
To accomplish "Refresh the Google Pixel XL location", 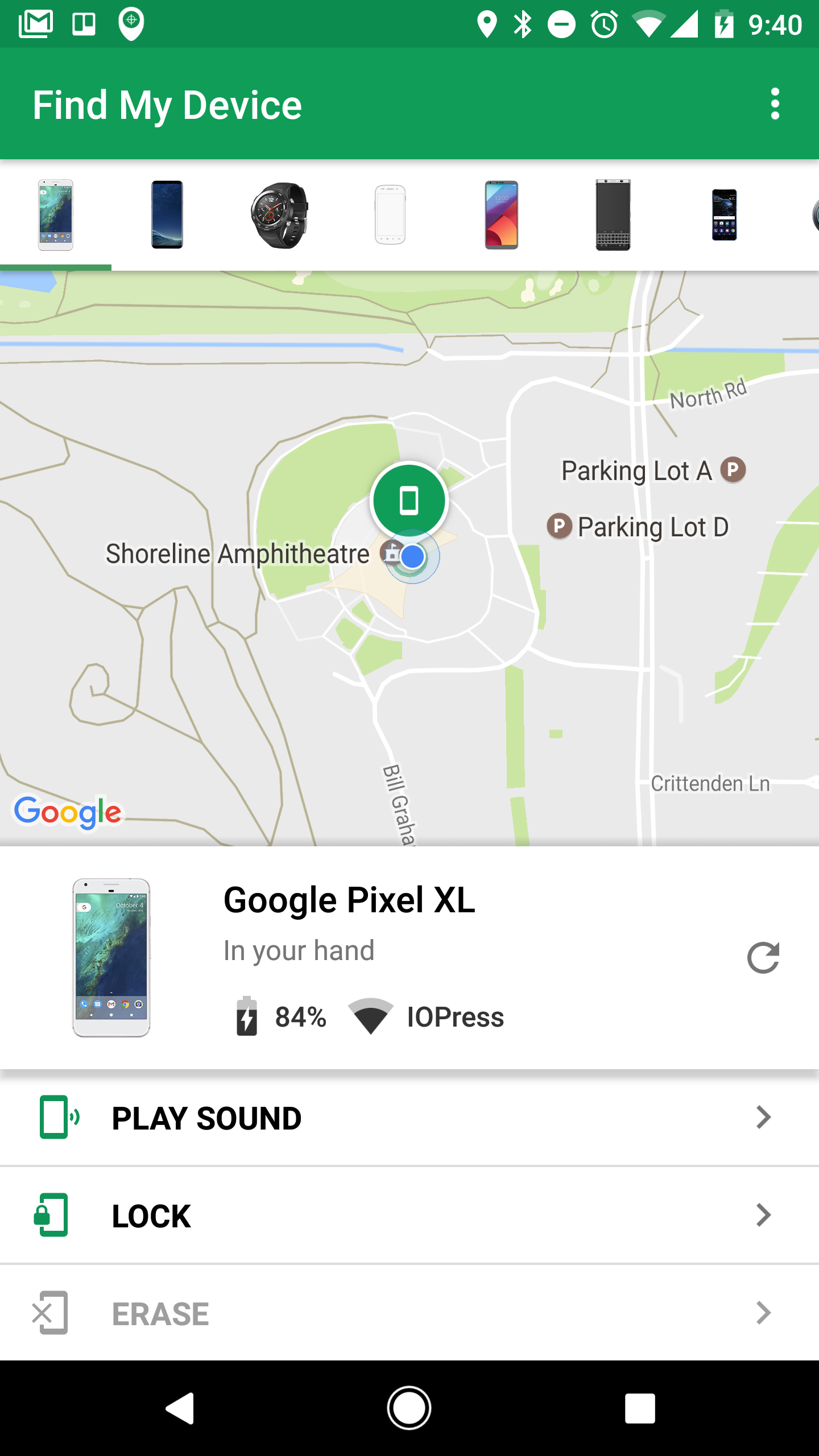I will (763, 958).
